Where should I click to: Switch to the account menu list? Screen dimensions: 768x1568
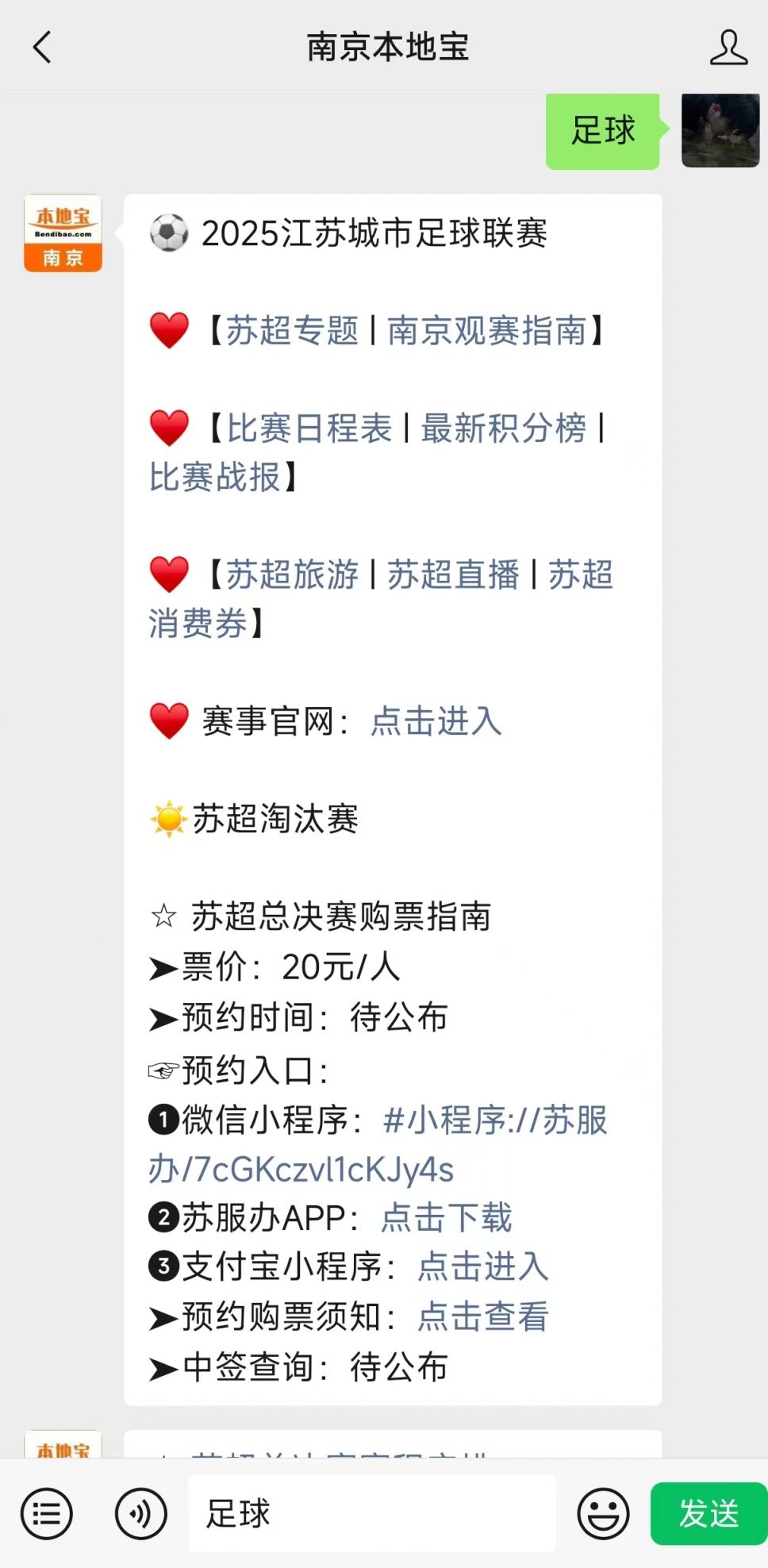47,1513
